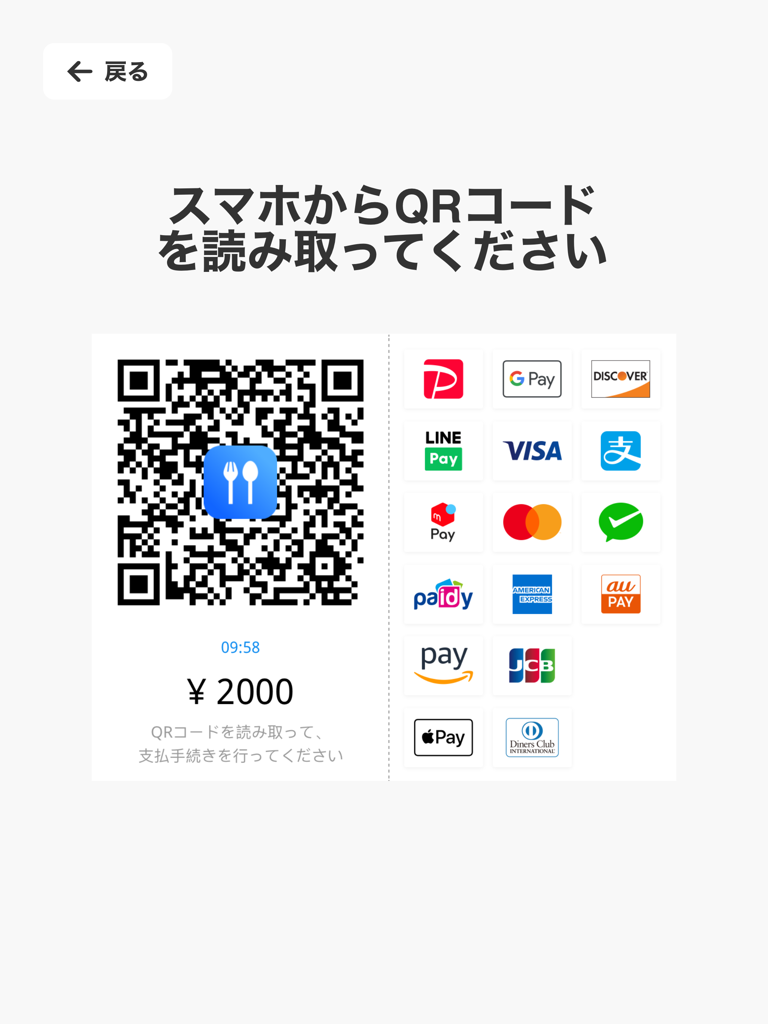
Task: Pay with LINE Pay
Action: coord(443,451)
